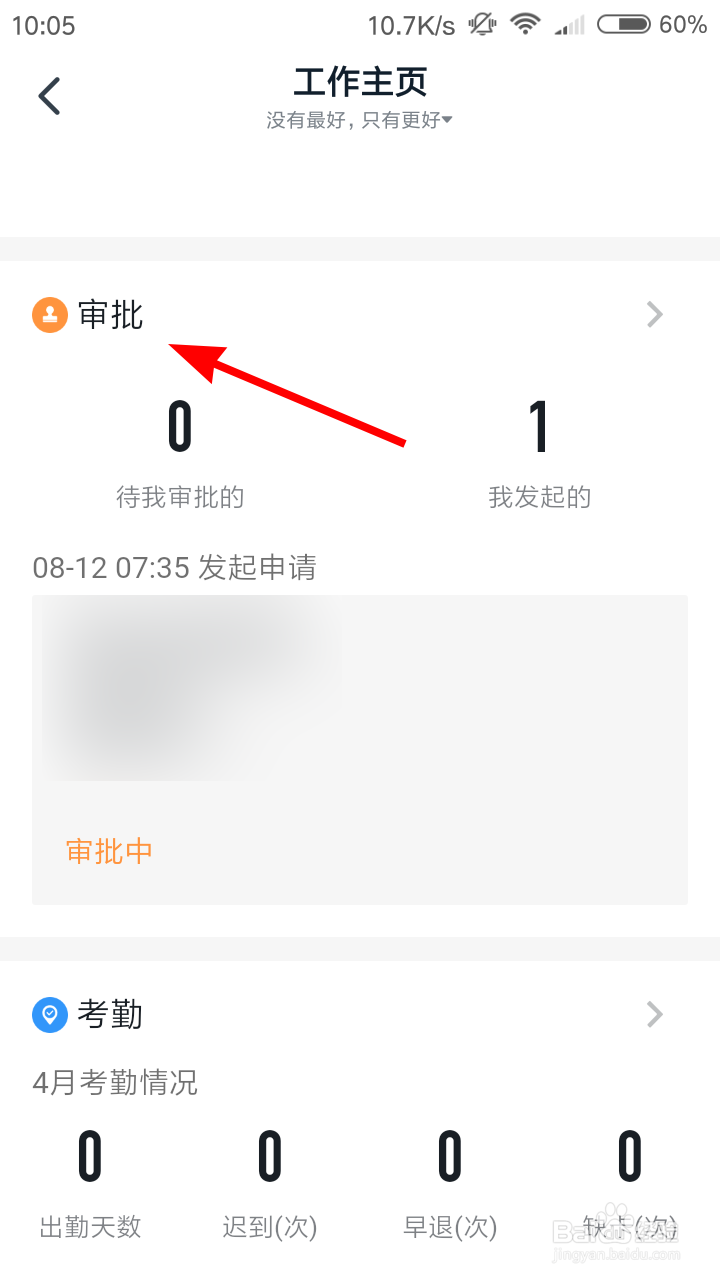Screen dimensions: 720x1280
Task: Open the 审批中 pending approval status
Action: pos(109,851)
